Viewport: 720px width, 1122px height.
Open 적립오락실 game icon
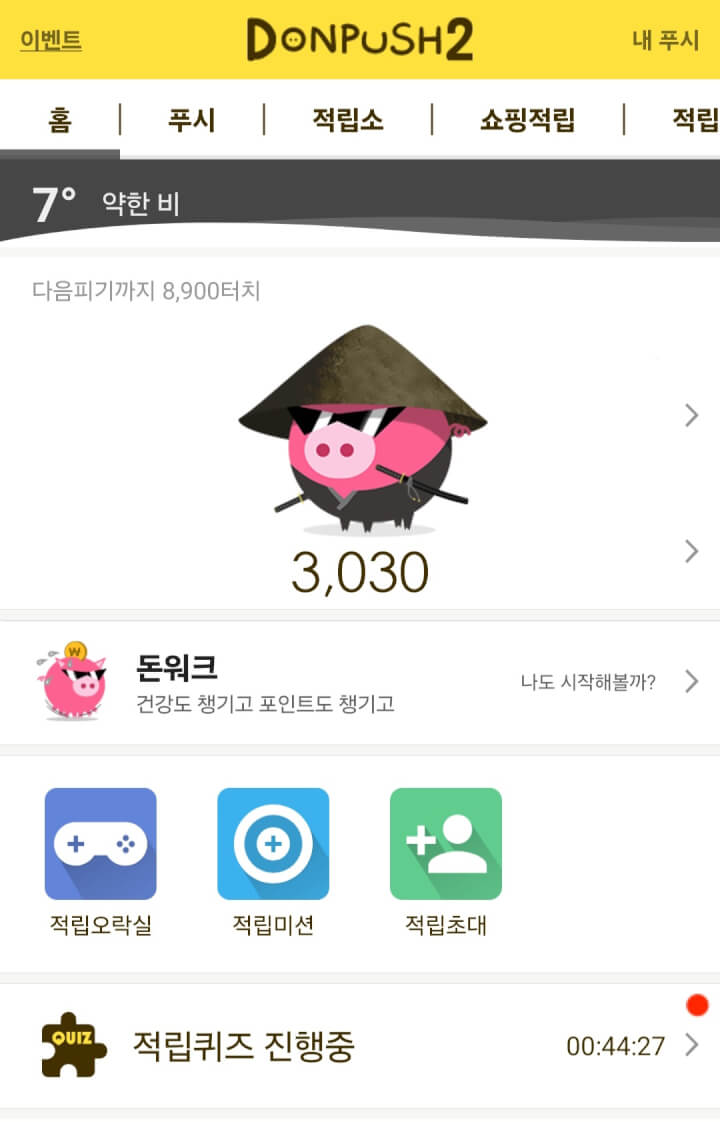click(101, 845)
